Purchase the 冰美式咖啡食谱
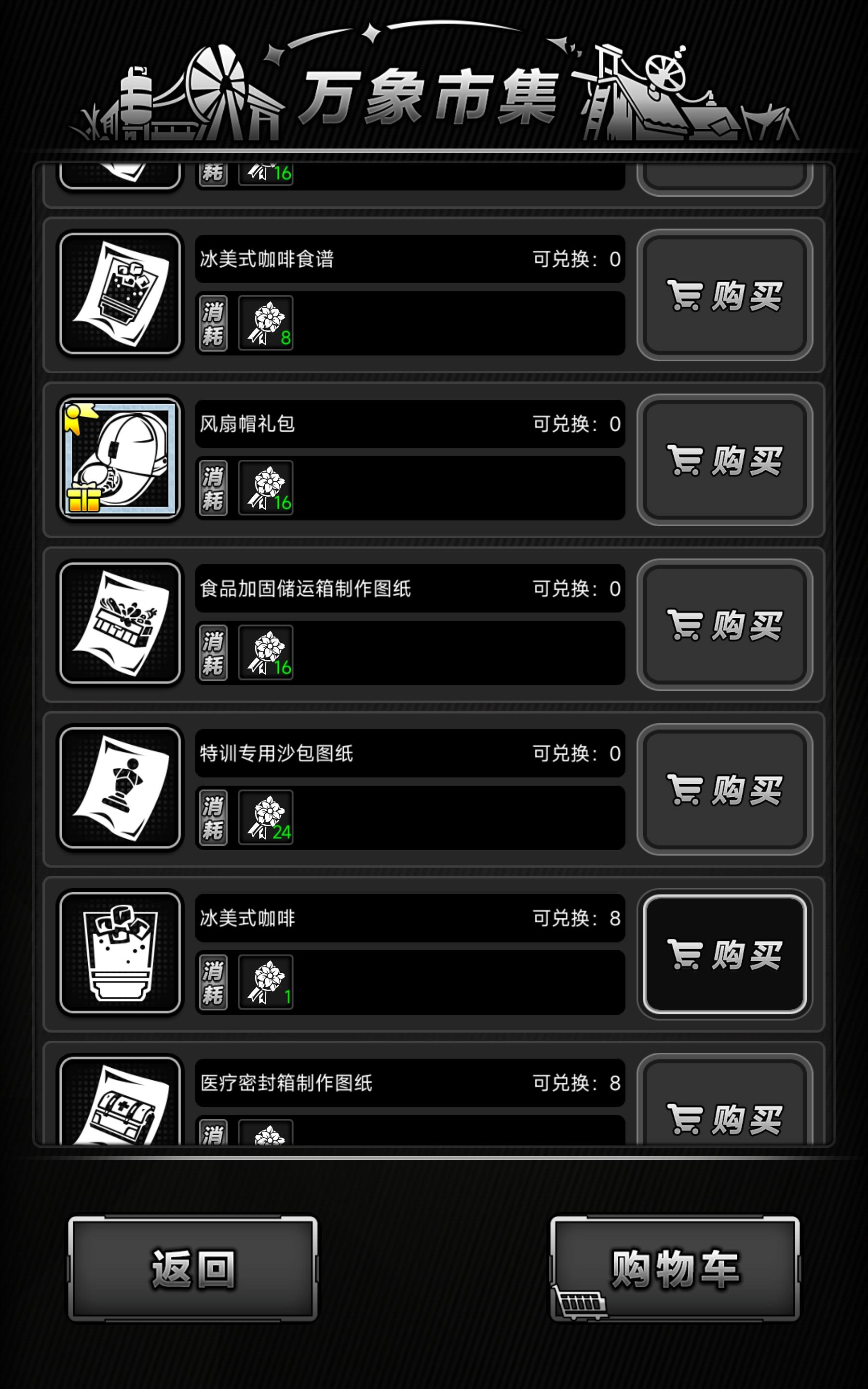This screenshot has width=868, height=1389. click(725, 295)
